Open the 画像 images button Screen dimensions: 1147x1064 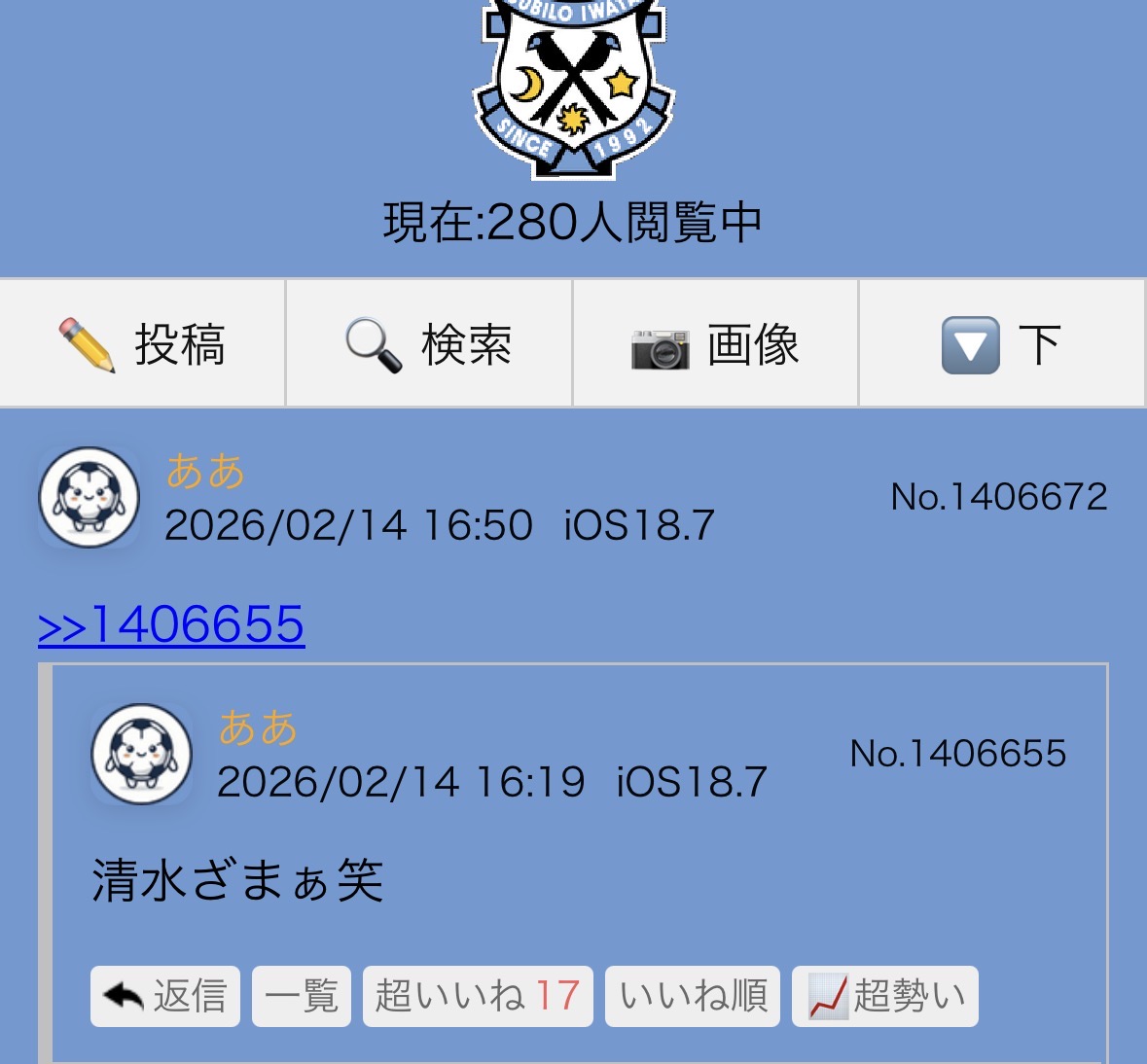point(715,344)
